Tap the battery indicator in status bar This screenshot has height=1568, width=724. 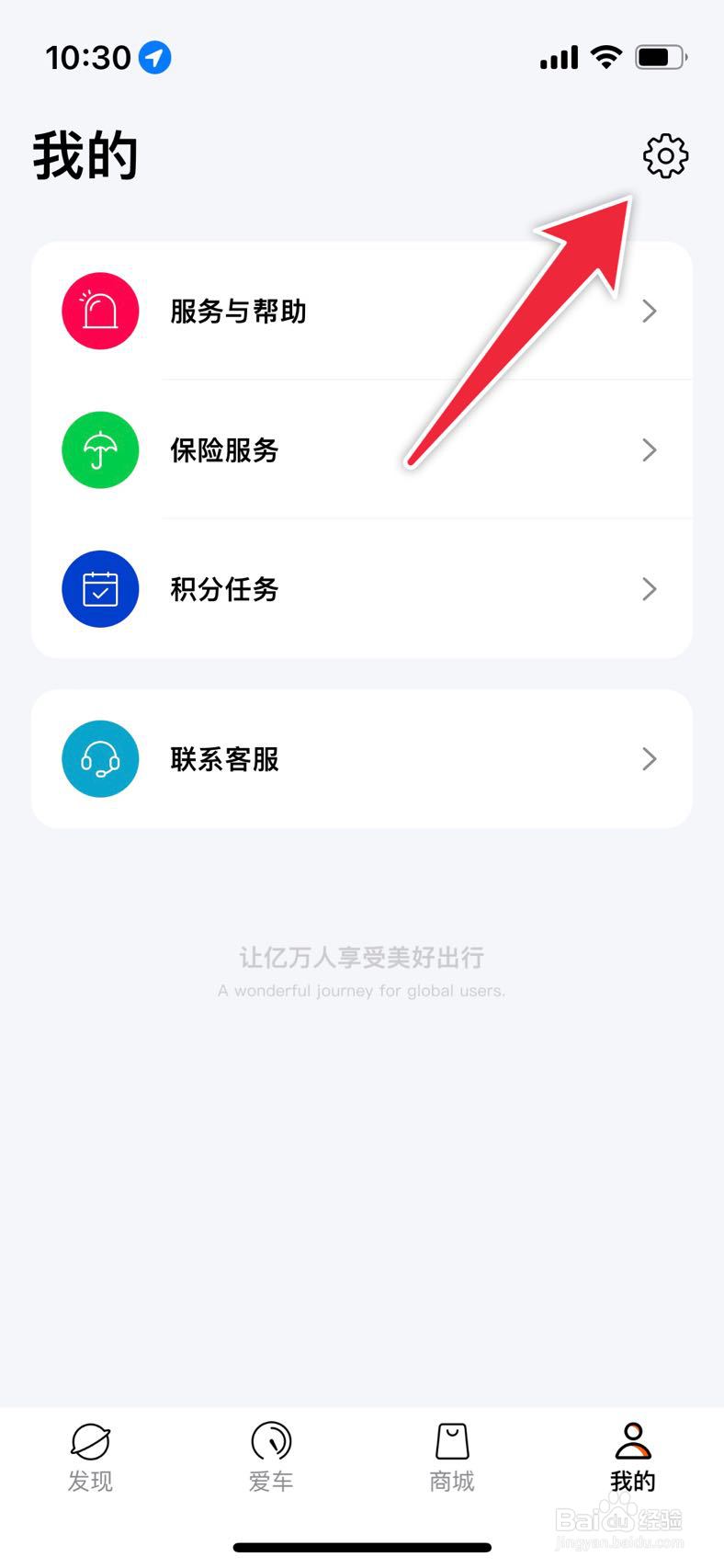658,56
